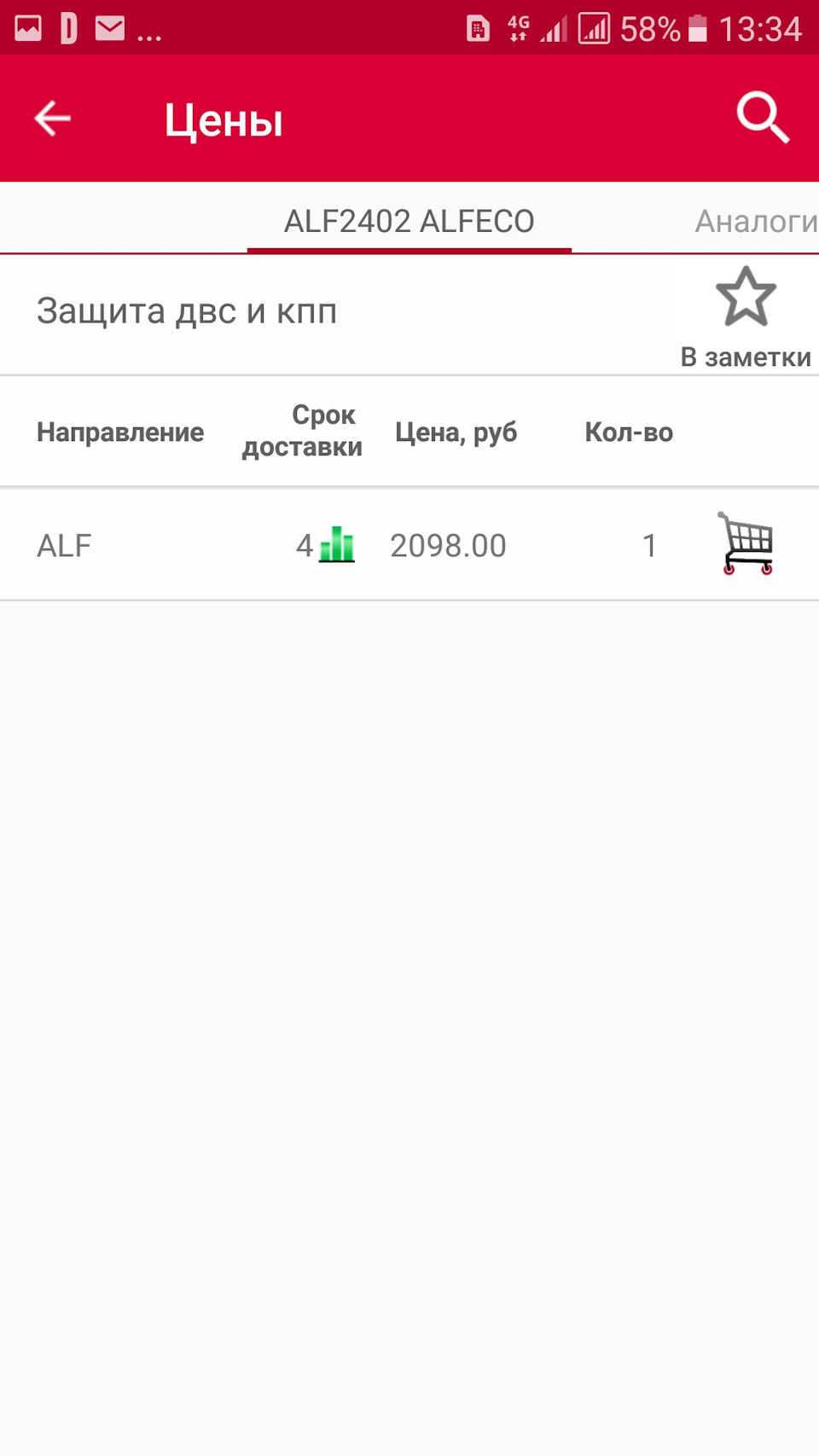Select the ALF2402 ALFECO tab
The height and width of the screenshot is (1456, 819).
409,222
